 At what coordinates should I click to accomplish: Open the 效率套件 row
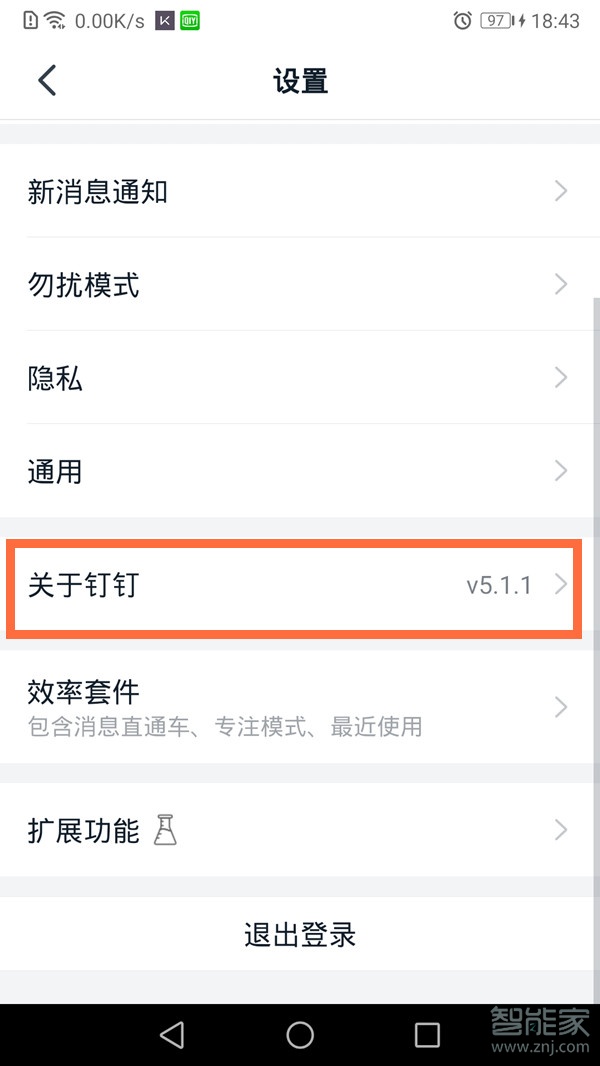(298, 707)
